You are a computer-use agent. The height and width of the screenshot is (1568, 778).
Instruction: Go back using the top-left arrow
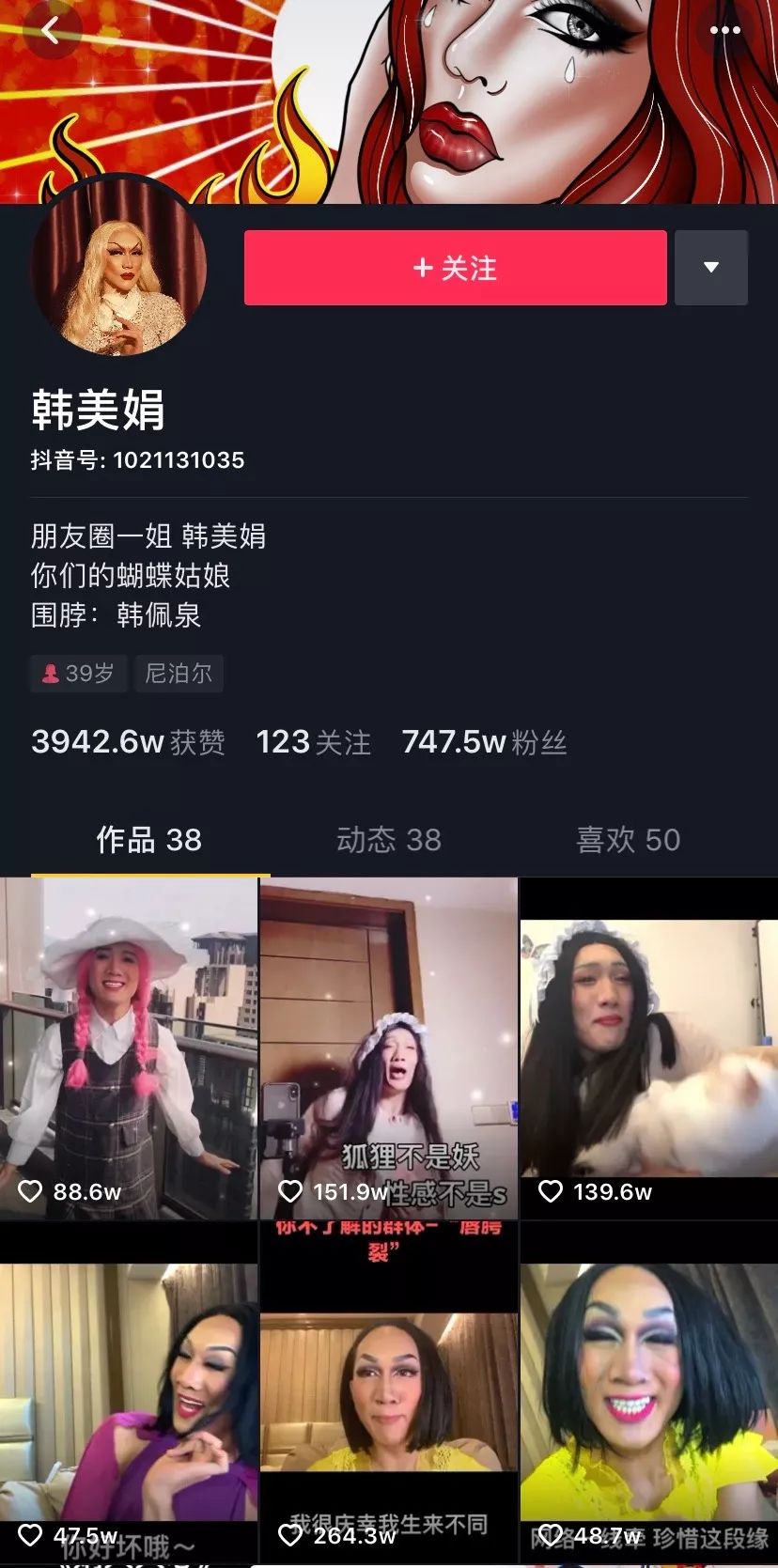click(x=51, y=31)
